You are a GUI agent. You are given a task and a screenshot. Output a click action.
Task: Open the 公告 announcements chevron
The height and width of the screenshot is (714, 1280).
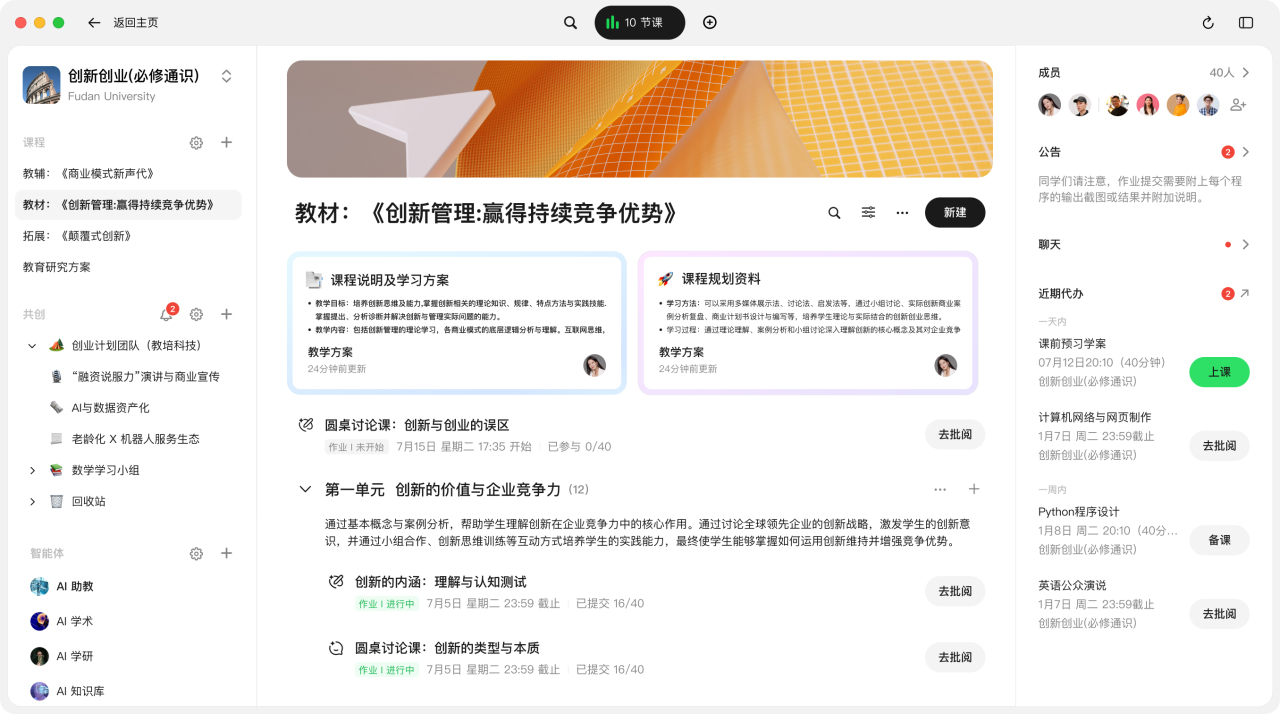1246,152
